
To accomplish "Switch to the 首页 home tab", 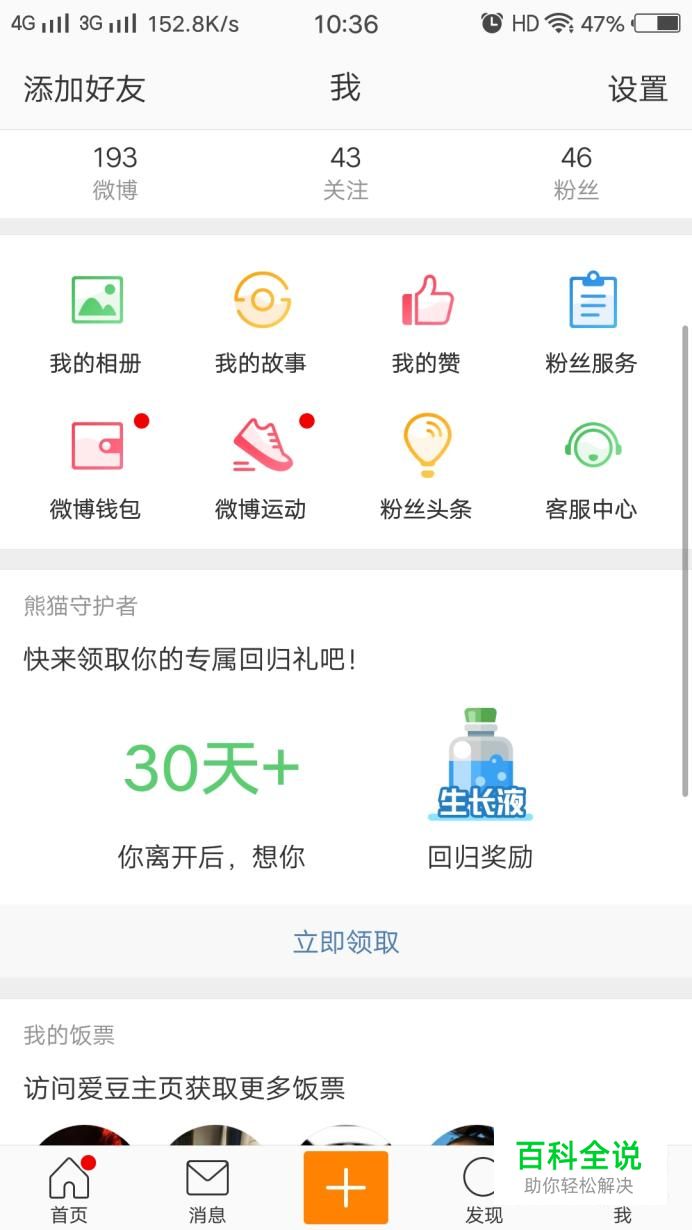I will pos(69,1188).
